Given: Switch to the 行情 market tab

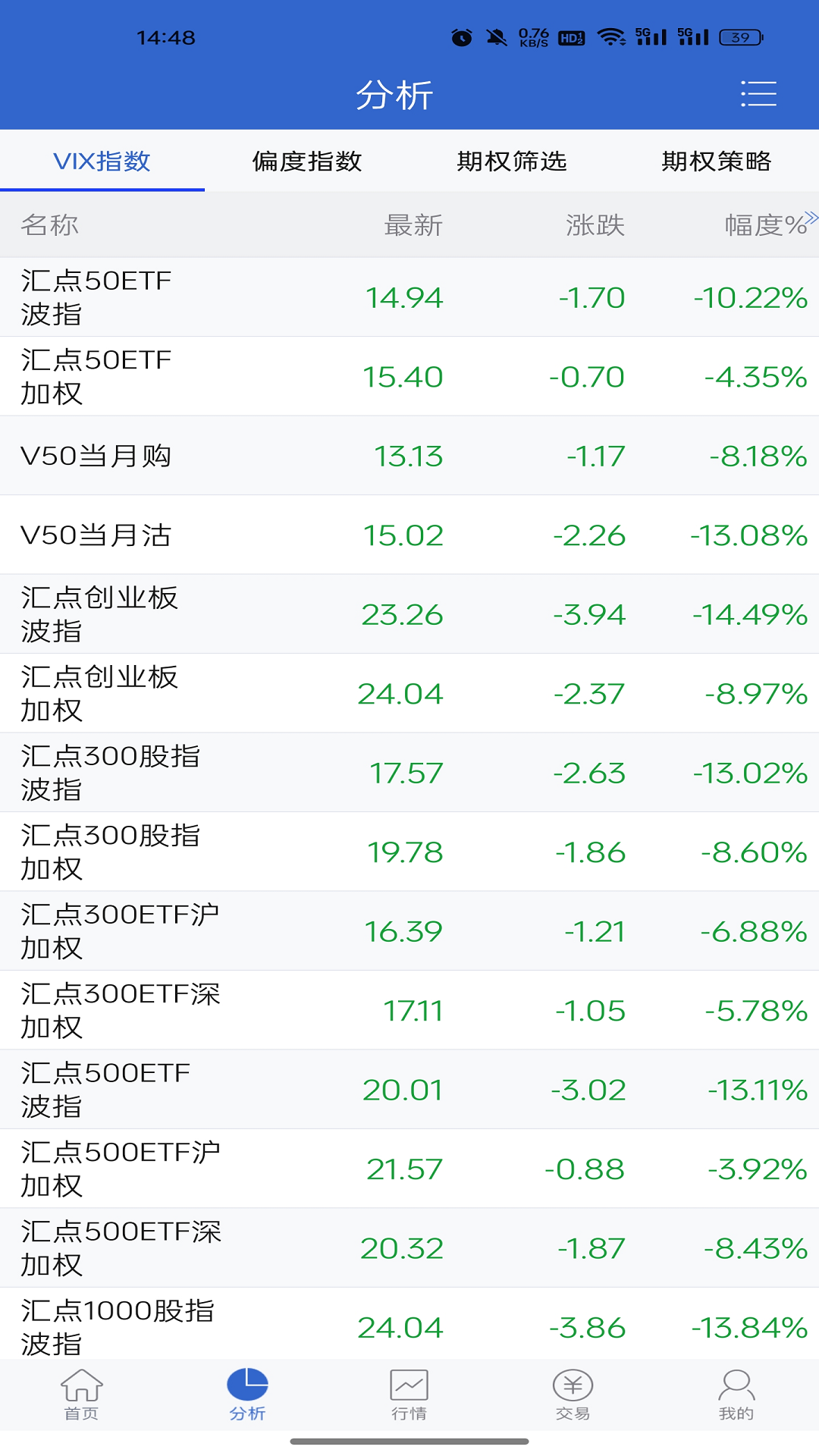Looking at the screenshot, I should 409,1395.
